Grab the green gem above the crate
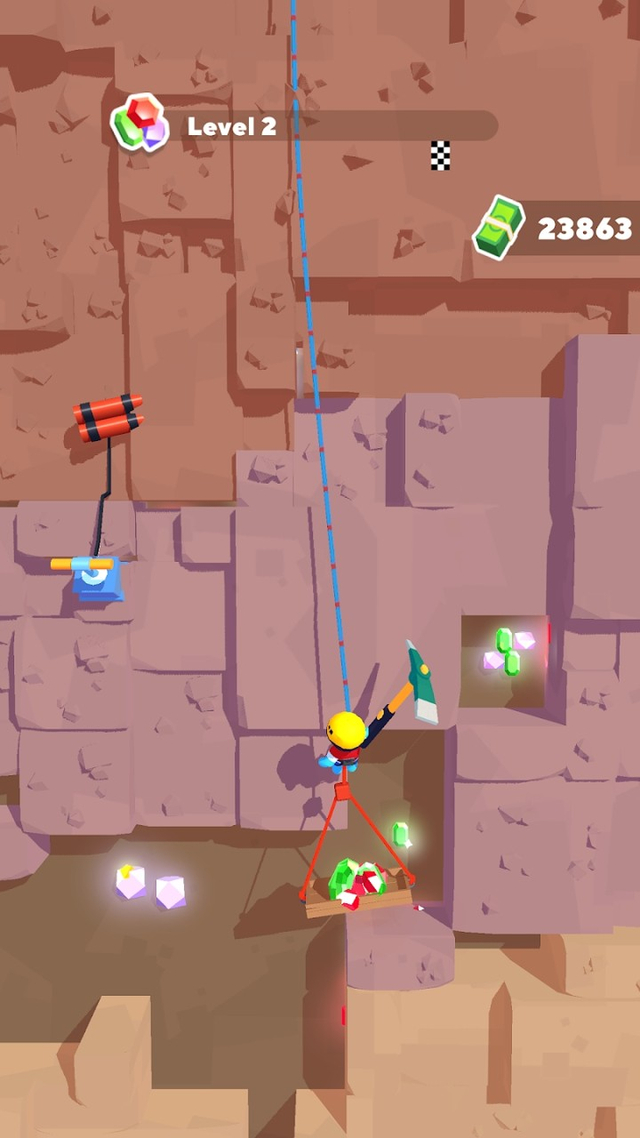Image resolution: width=640 pixels, height=1138 pixels. point(401,834)
